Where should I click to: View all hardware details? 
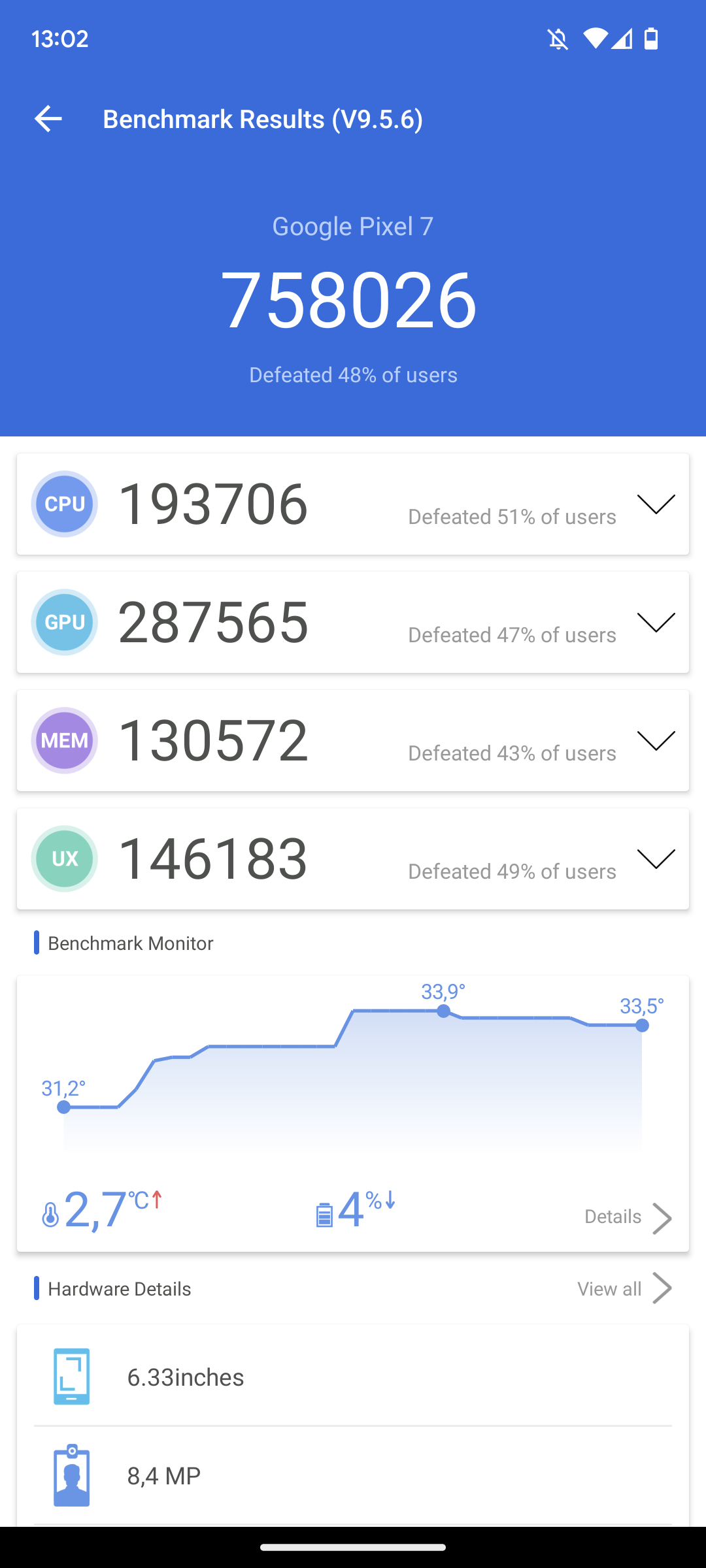[624, 1289]
